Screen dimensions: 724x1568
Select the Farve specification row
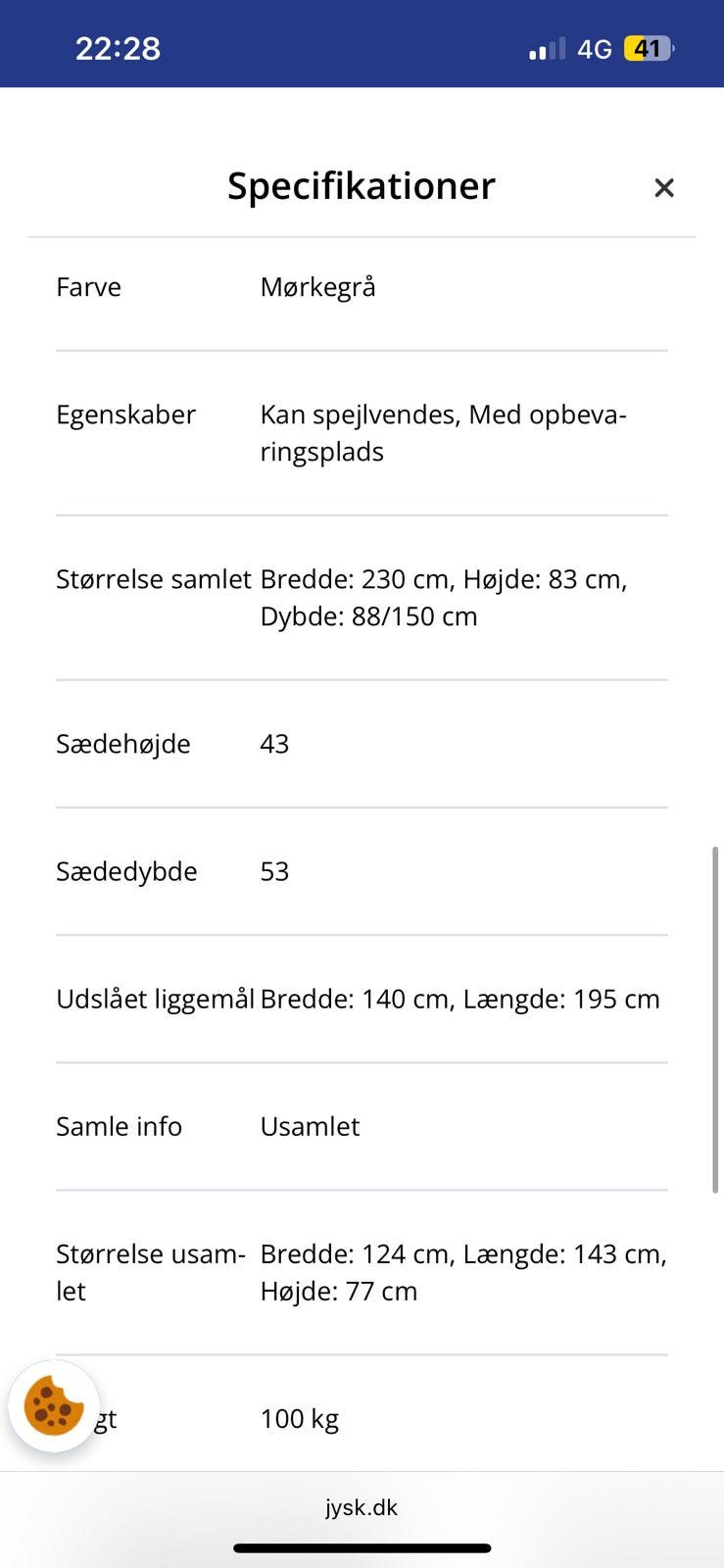pyautogui.click(x=88, y=287)
